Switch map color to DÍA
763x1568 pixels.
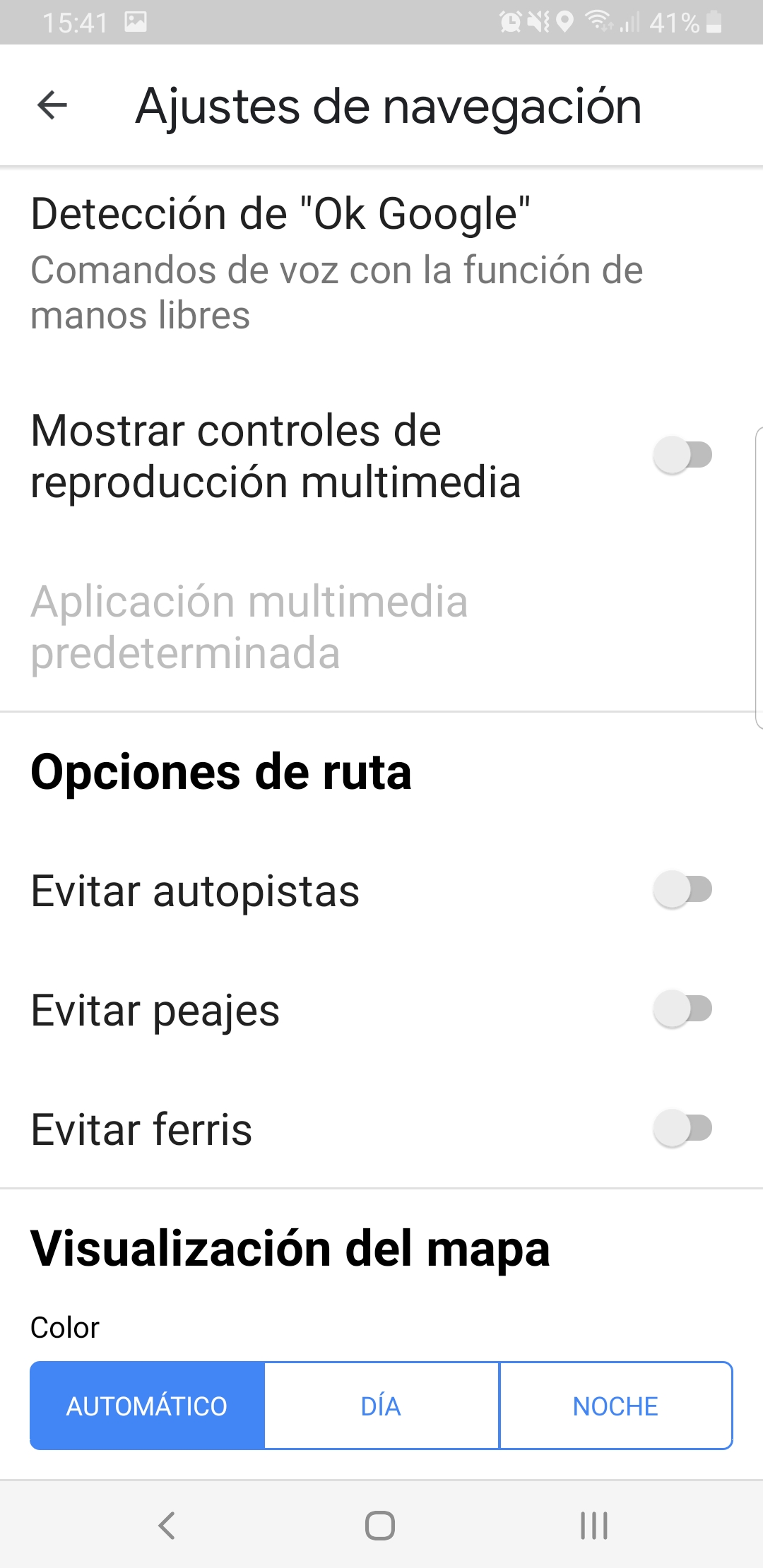pos(381,1406)
